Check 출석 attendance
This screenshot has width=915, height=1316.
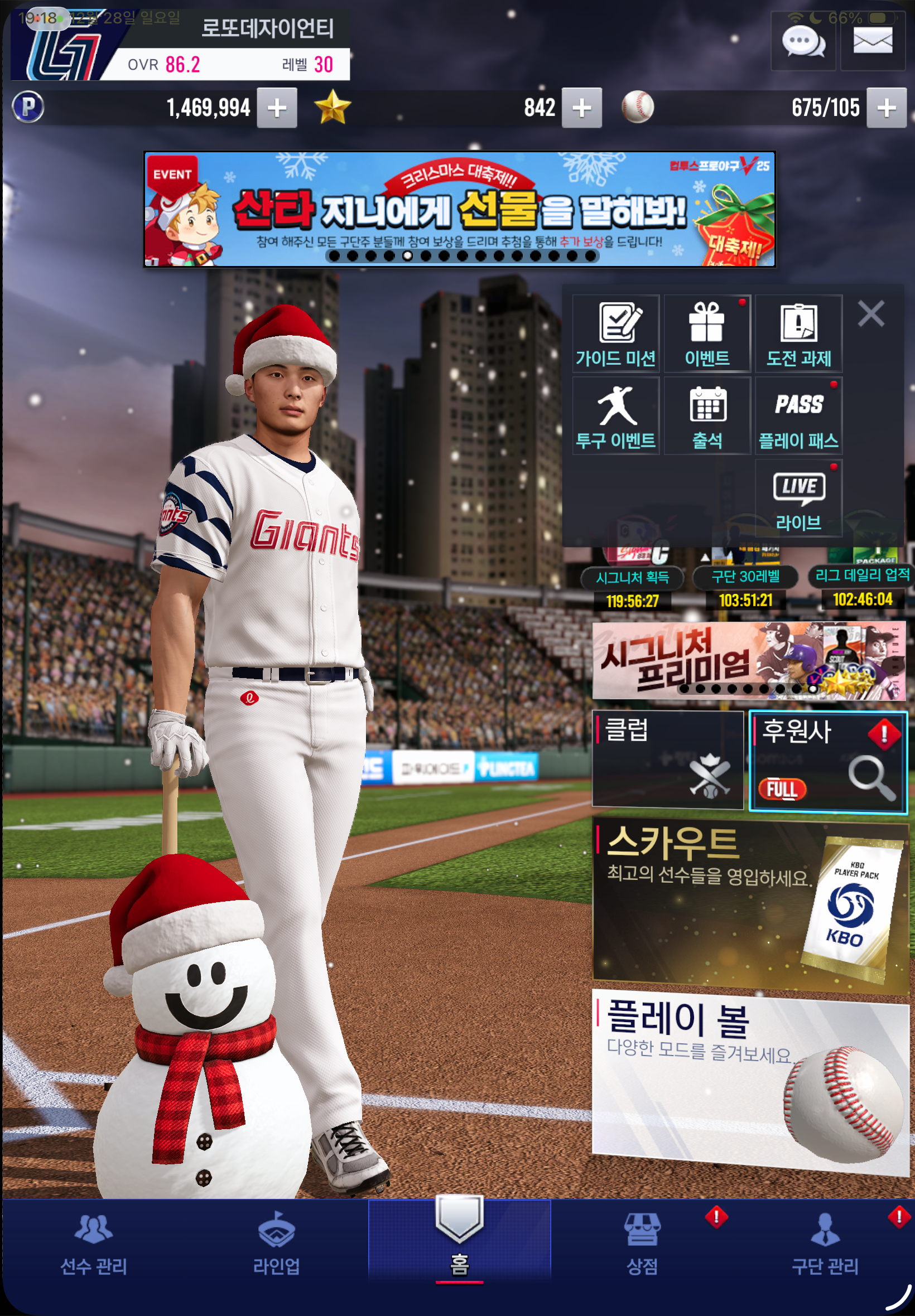[707, 416]
